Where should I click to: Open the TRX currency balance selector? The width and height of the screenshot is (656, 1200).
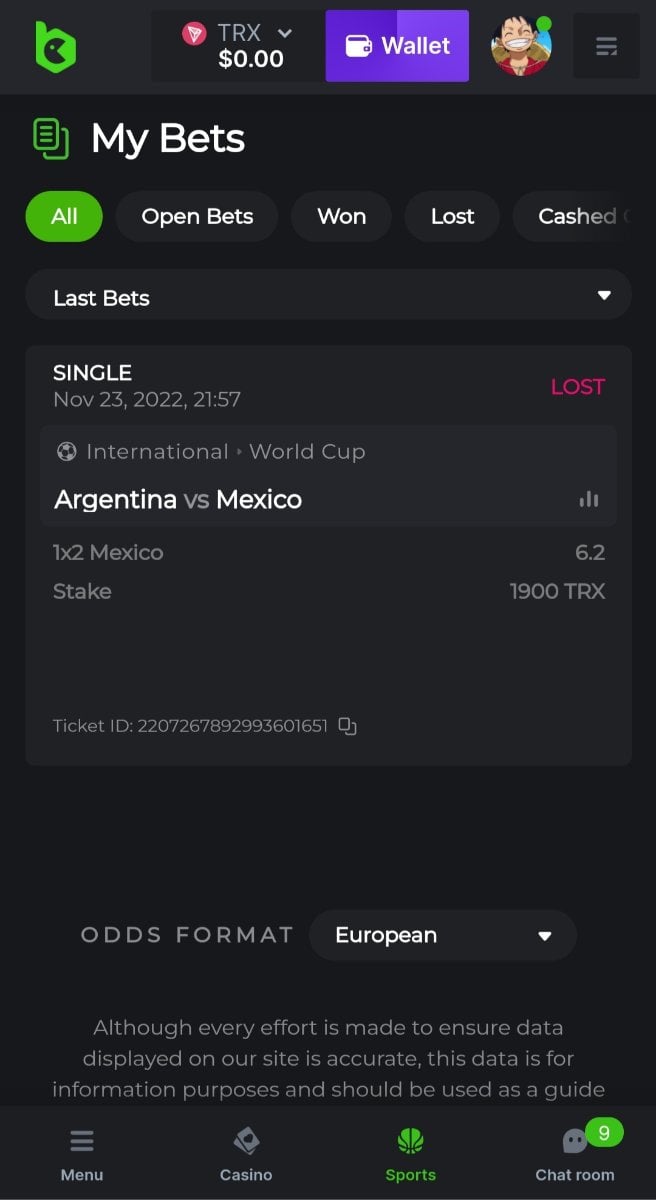(238, 46)
